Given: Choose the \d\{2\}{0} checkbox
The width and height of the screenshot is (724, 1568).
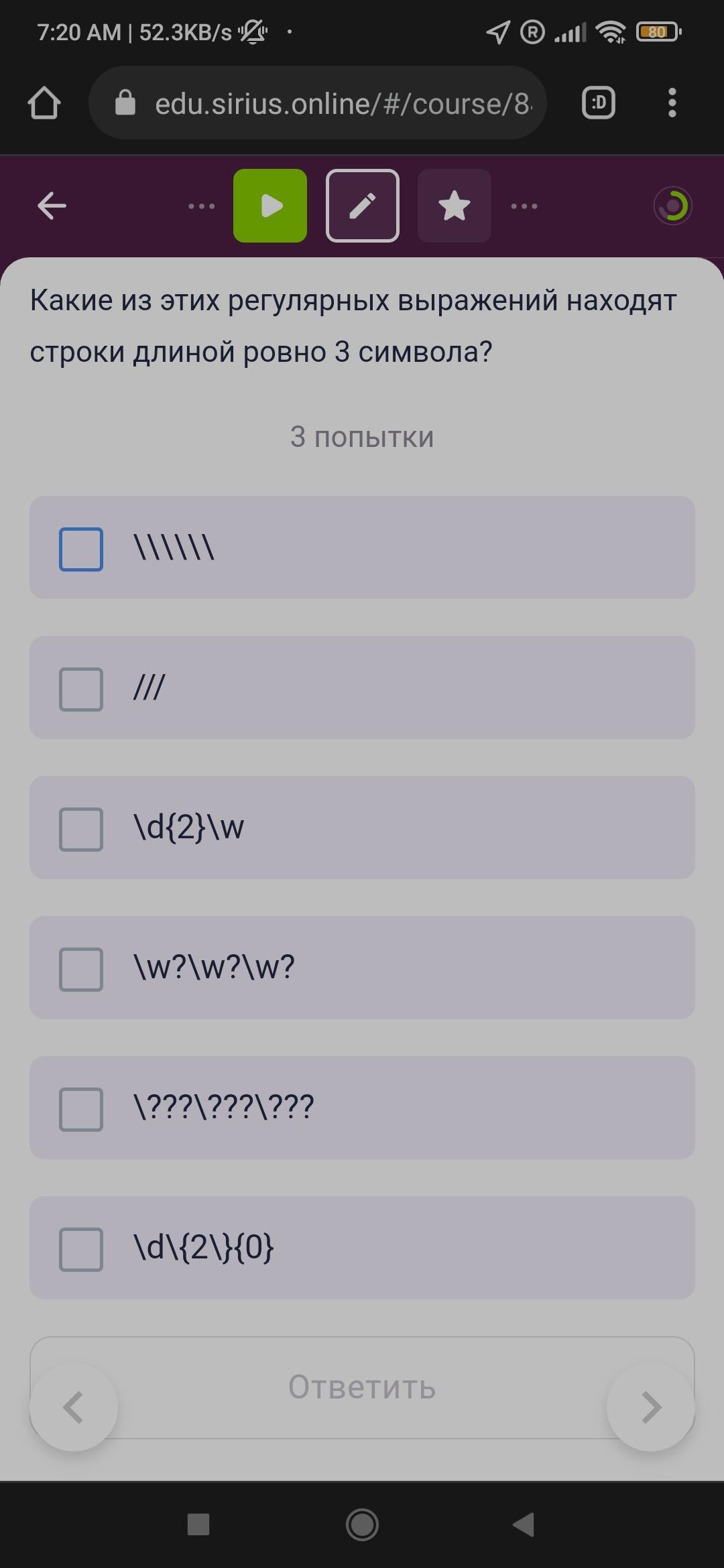Looking at the screenshot, I should (x=81, y=1249).
